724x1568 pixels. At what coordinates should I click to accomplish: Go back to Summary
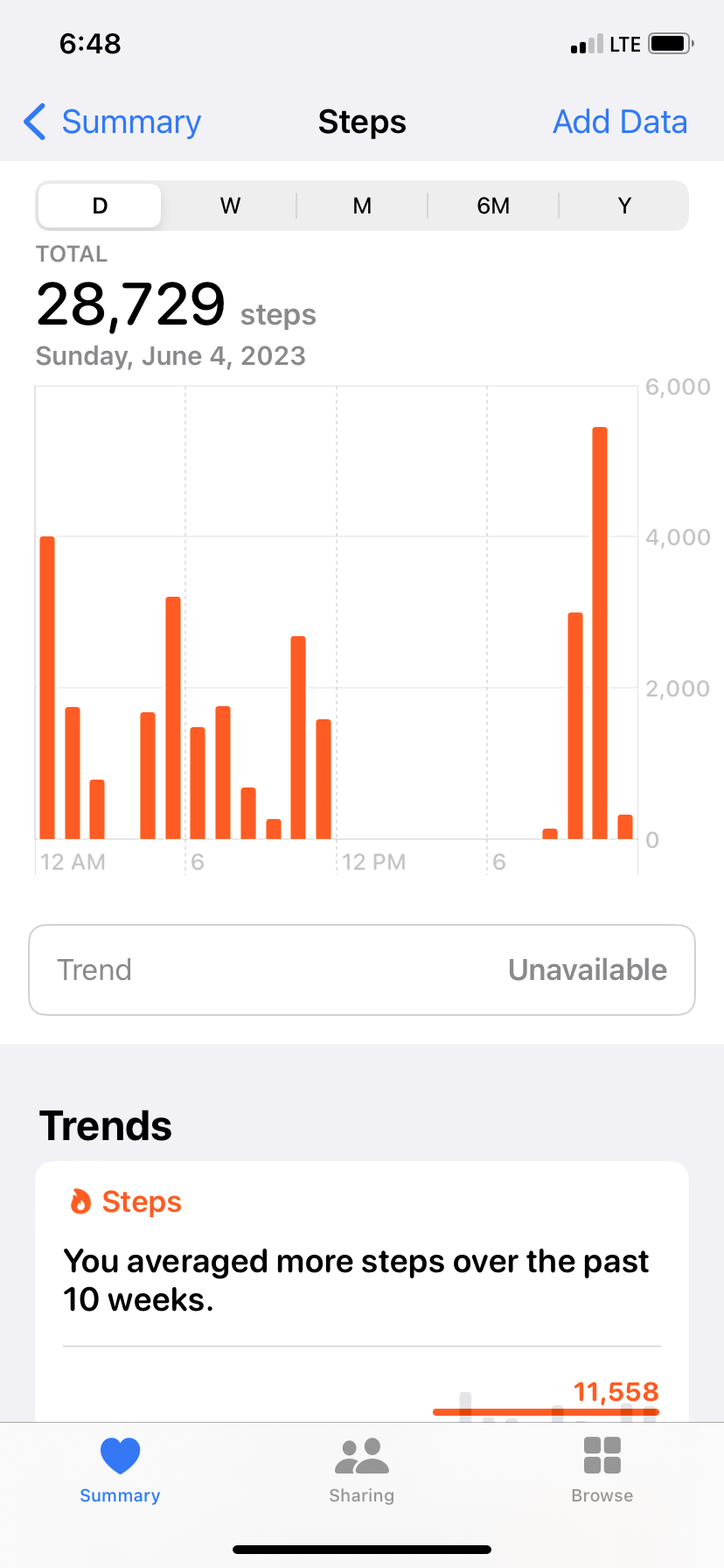tap(112, 122)
